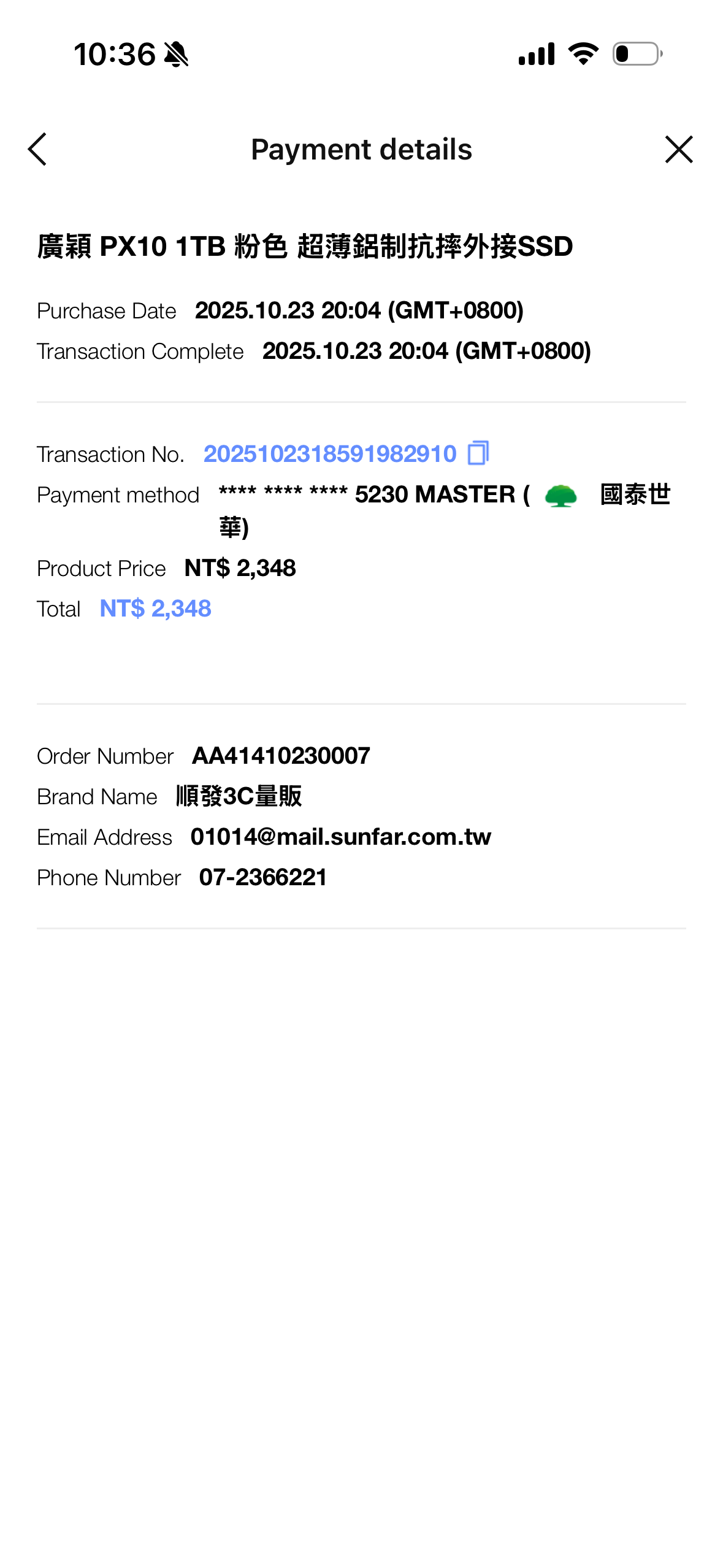Close the Payment details screen

pyautogui.click(x=678, y=150)
